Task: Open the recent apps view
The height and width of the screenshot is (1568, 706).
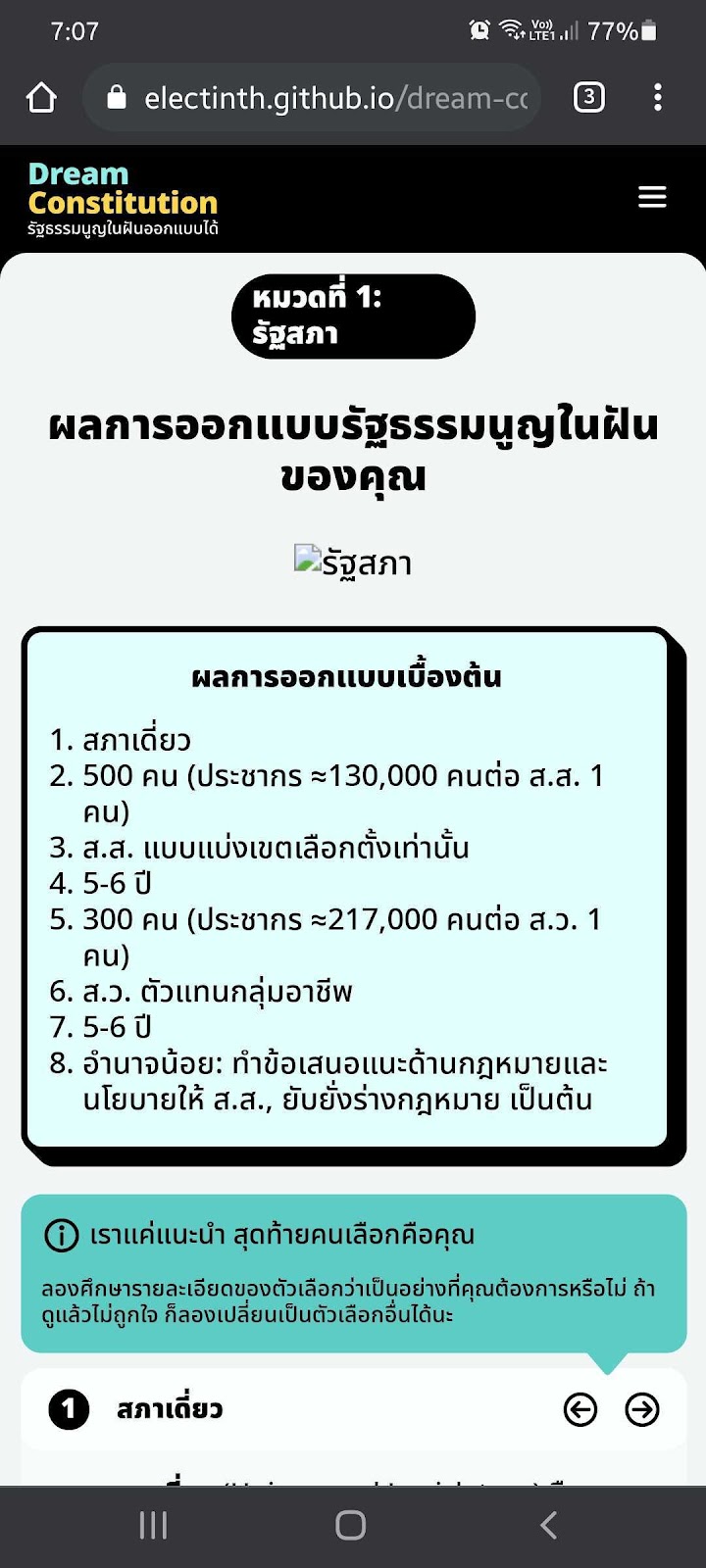Action: click(x=154, y=1525)
